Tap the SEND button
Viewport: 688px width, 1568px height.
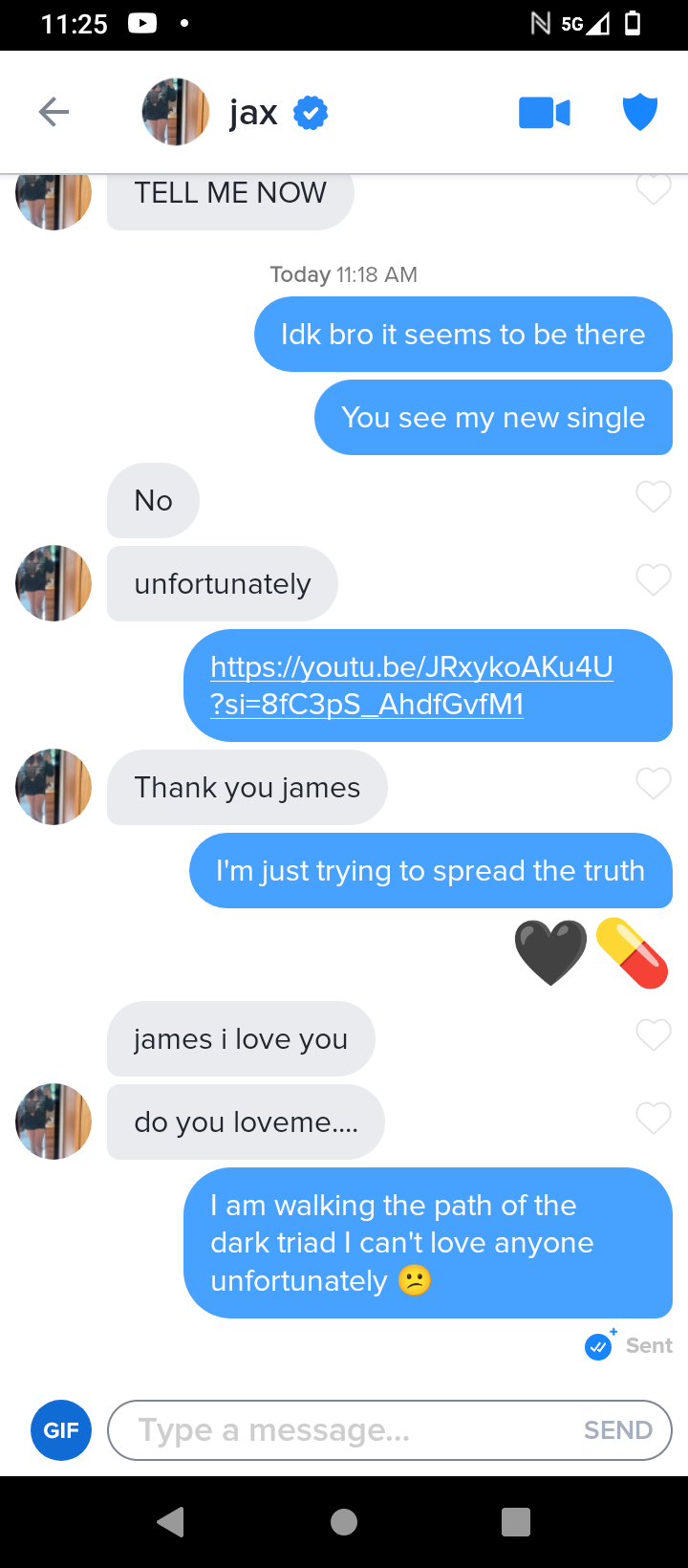618,1430
